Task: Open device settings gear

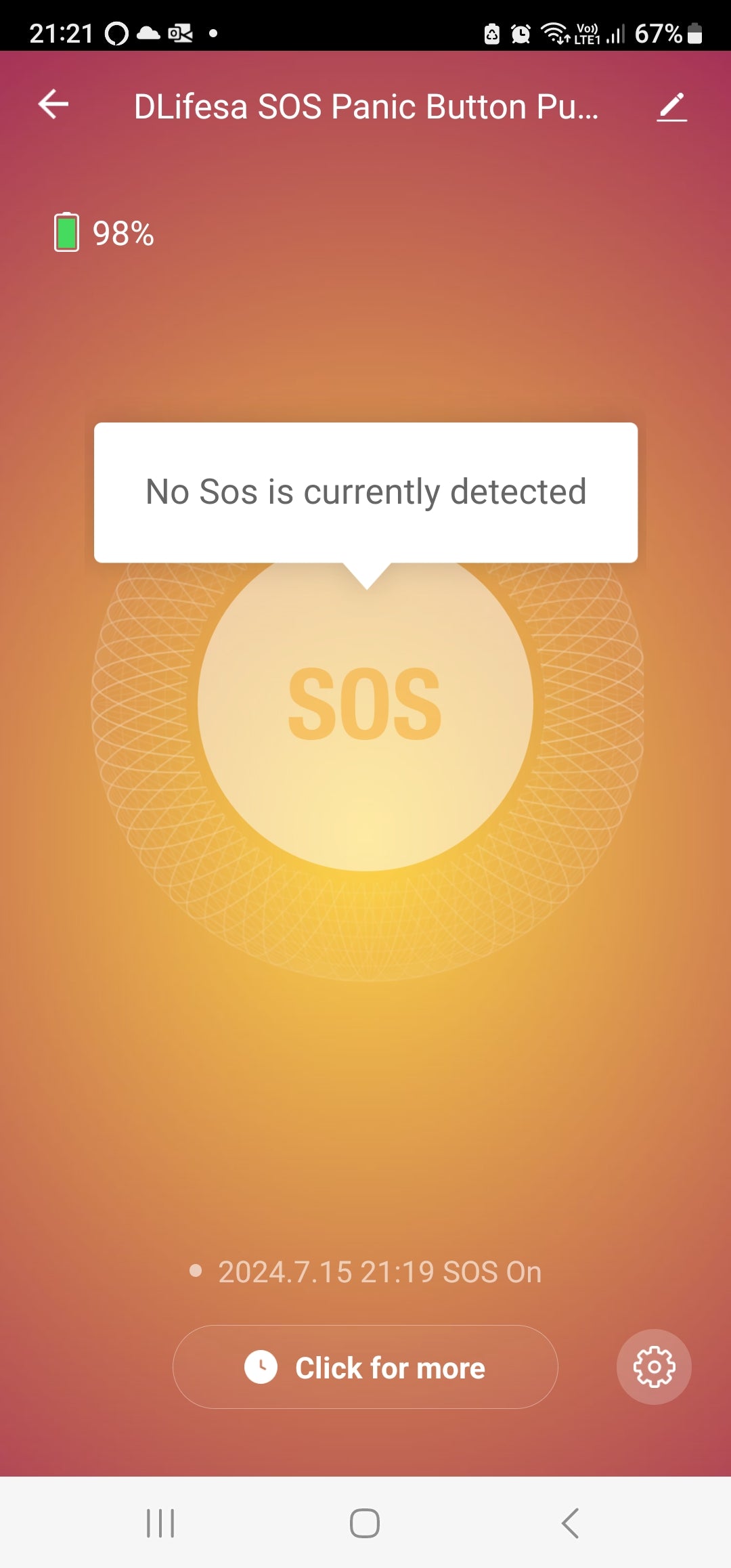Action: [654, 1367]
